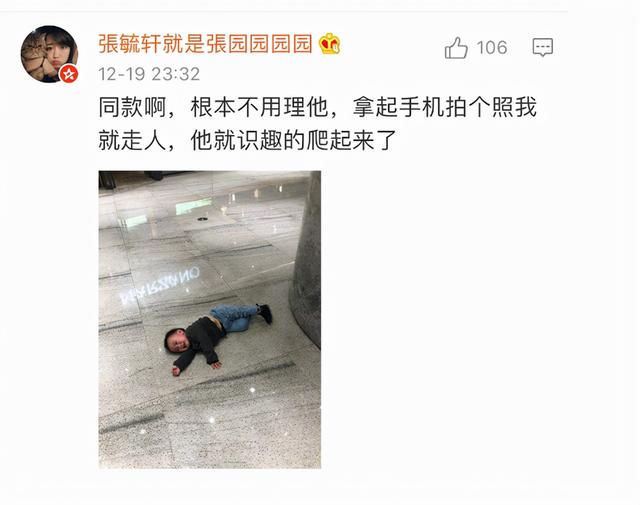Open the commenter's profile picture

(x=50, y=54)
